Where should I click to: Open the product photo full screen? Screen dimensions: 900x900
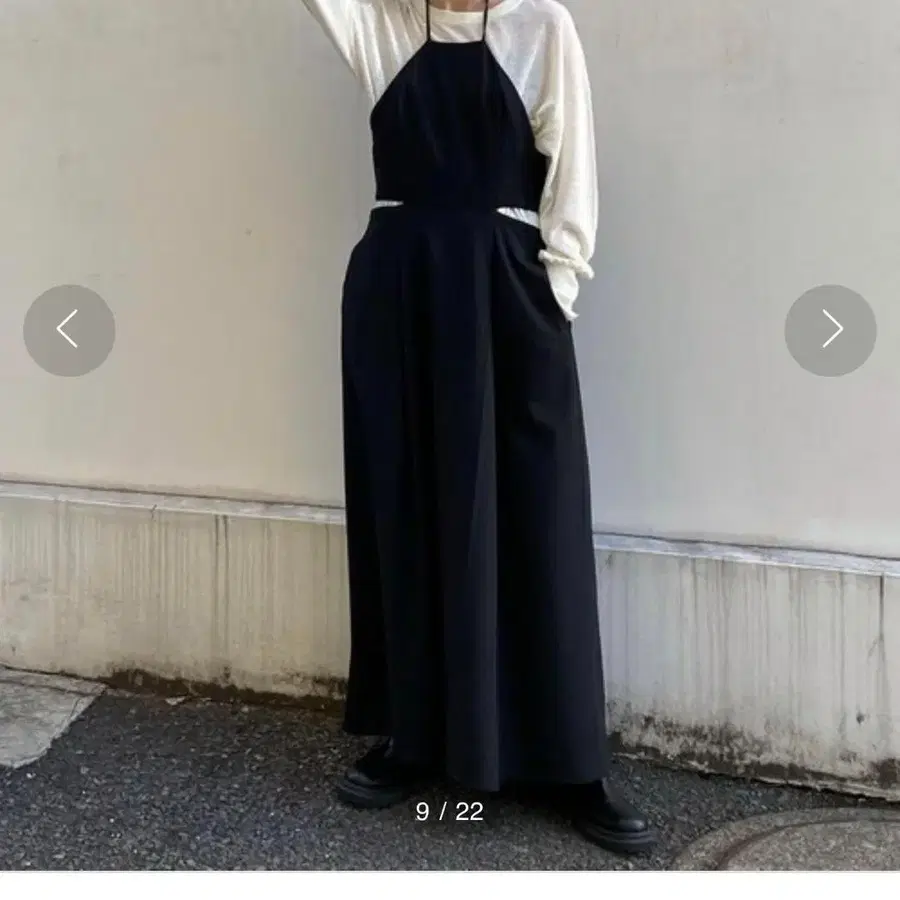(x=450, y=435)
